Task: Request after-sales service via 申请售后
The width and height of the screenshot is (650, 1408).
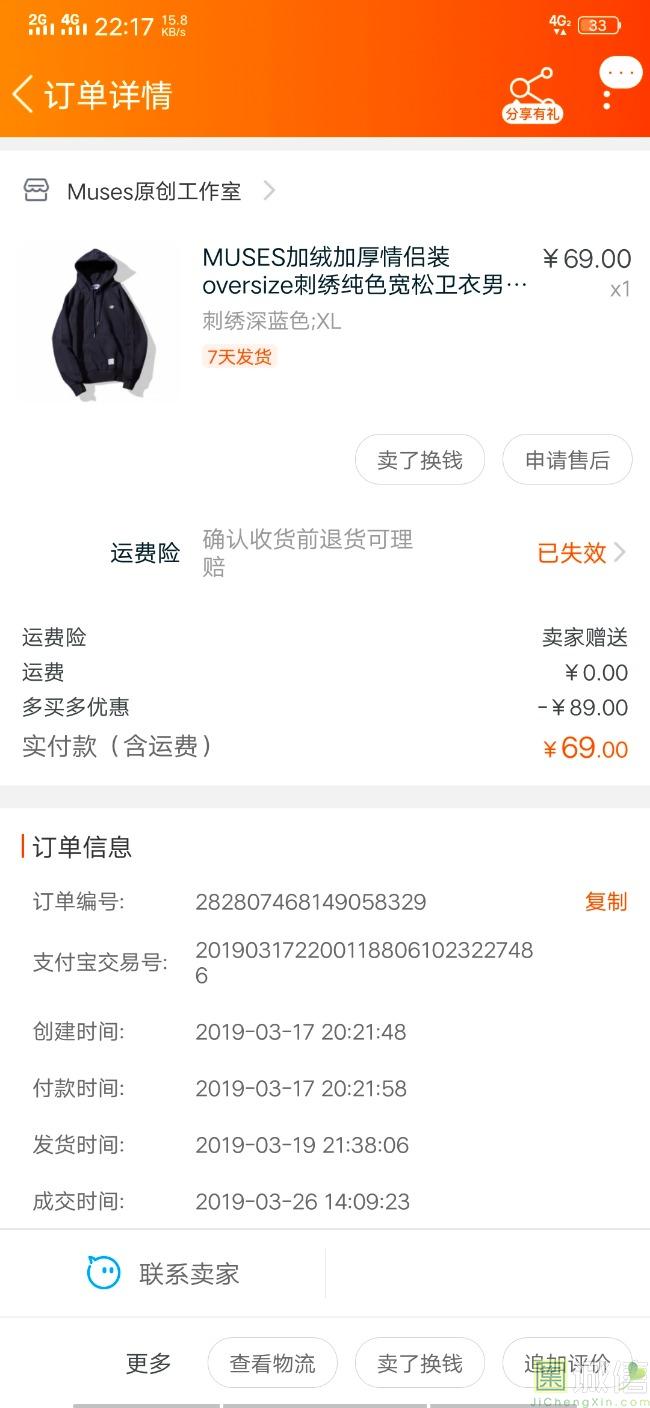Action: (x=567, y=461)
